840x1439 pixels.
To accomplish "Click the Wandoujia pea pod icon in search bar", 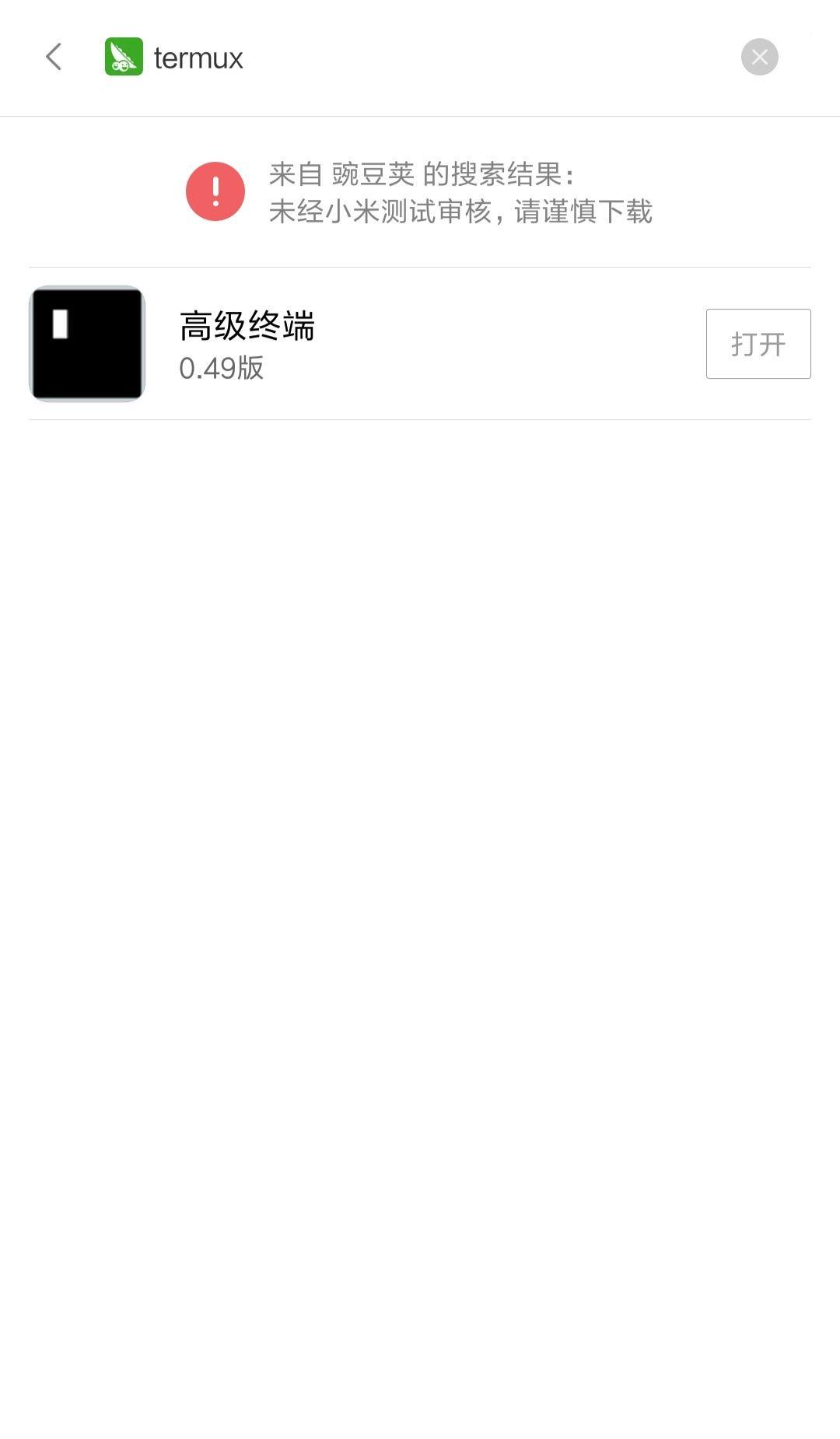I will 124,56.
